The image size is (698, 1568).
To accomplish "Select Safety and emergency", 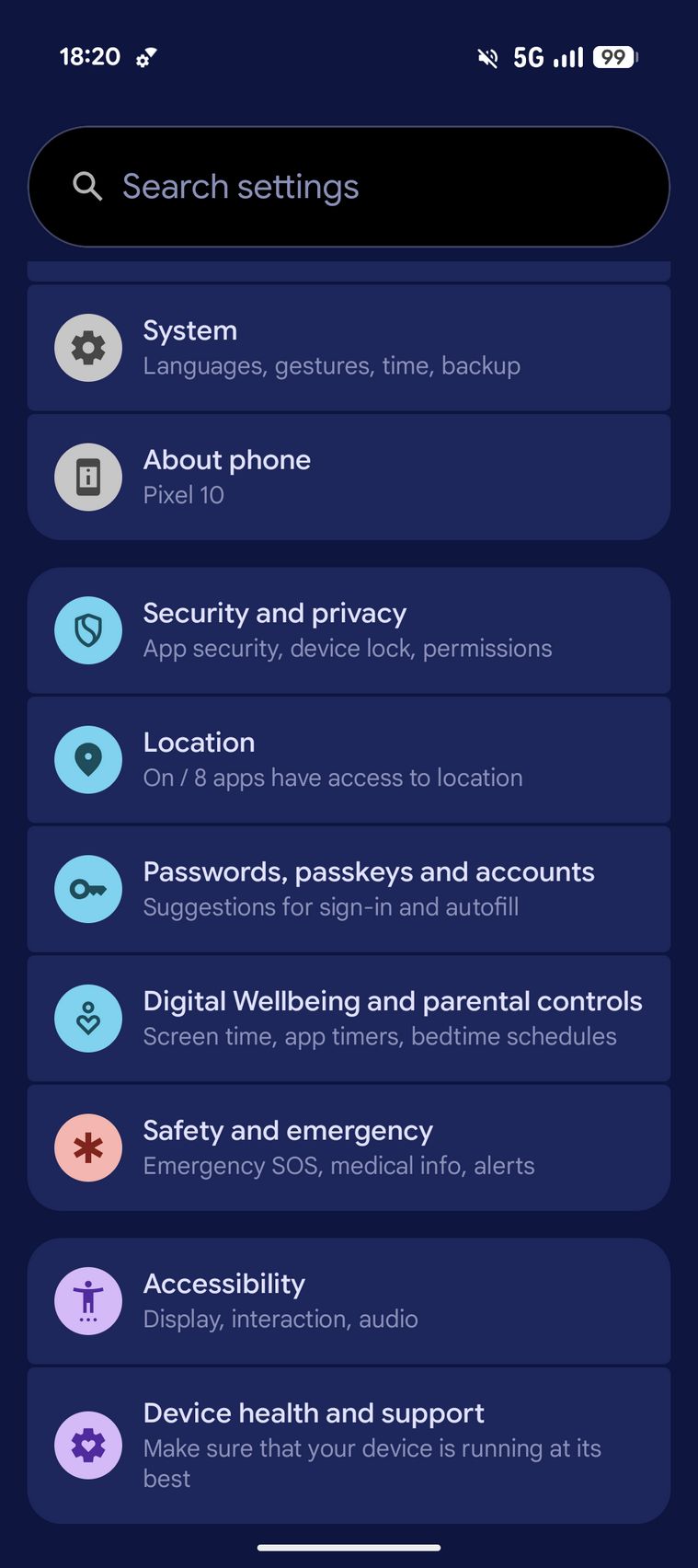I will (349, 1147).
